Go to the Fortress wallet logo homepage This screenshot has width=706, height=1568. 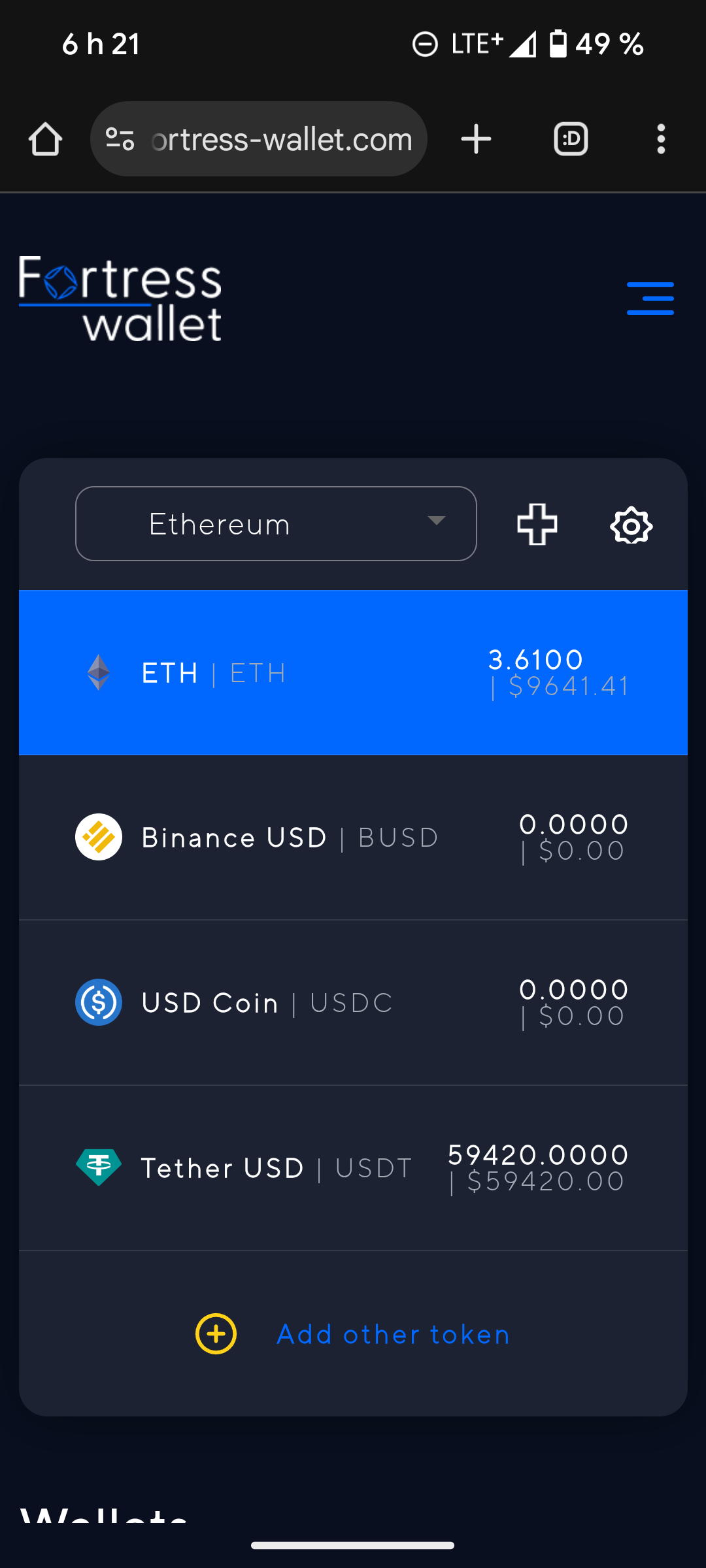tap(120, 299)
